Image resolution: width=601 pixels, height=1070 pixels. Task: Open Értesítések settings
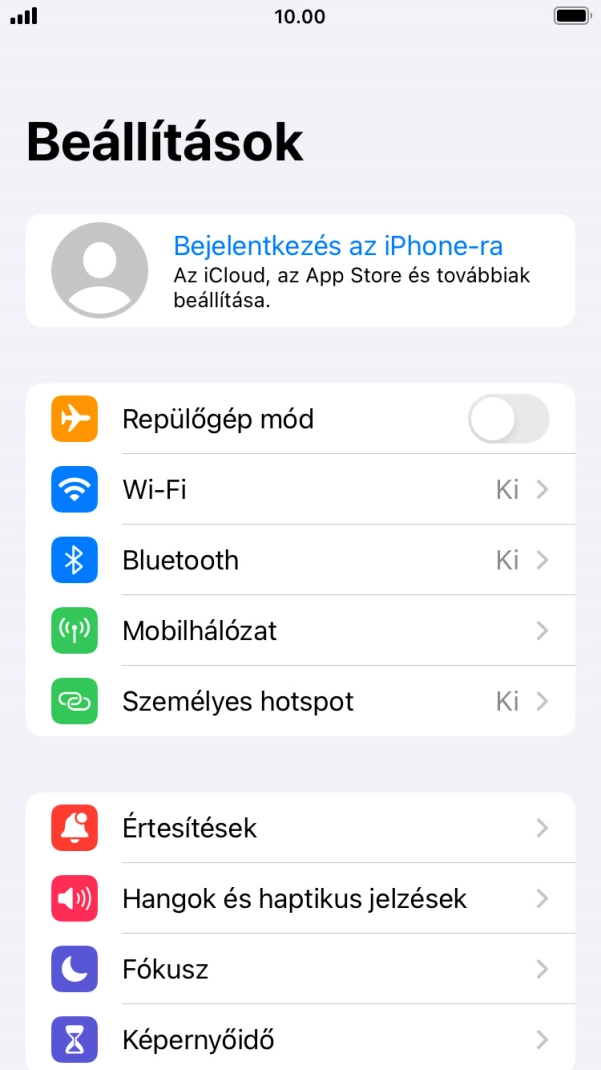click(x=300, y=828)
